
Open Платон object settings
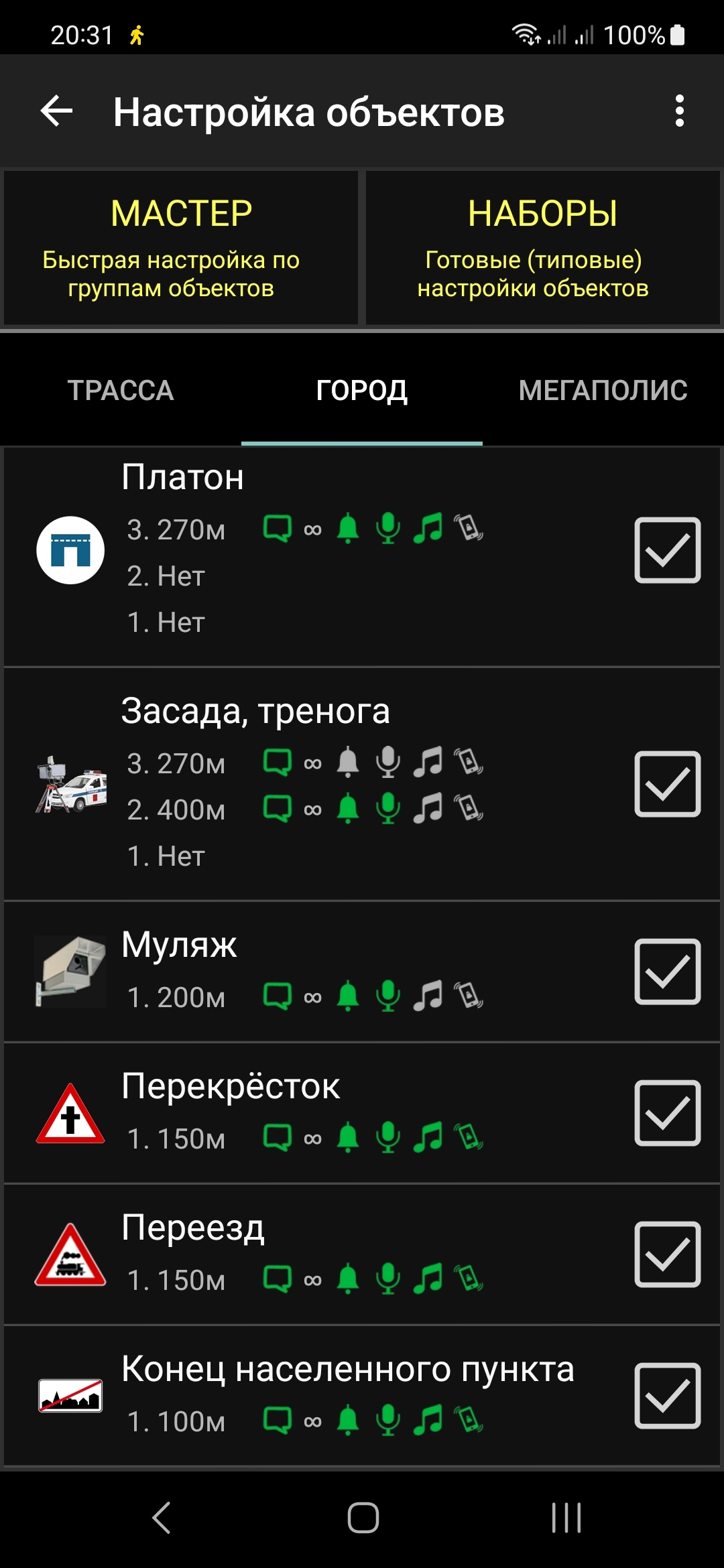pyautogui.click(x=182, y=478)
